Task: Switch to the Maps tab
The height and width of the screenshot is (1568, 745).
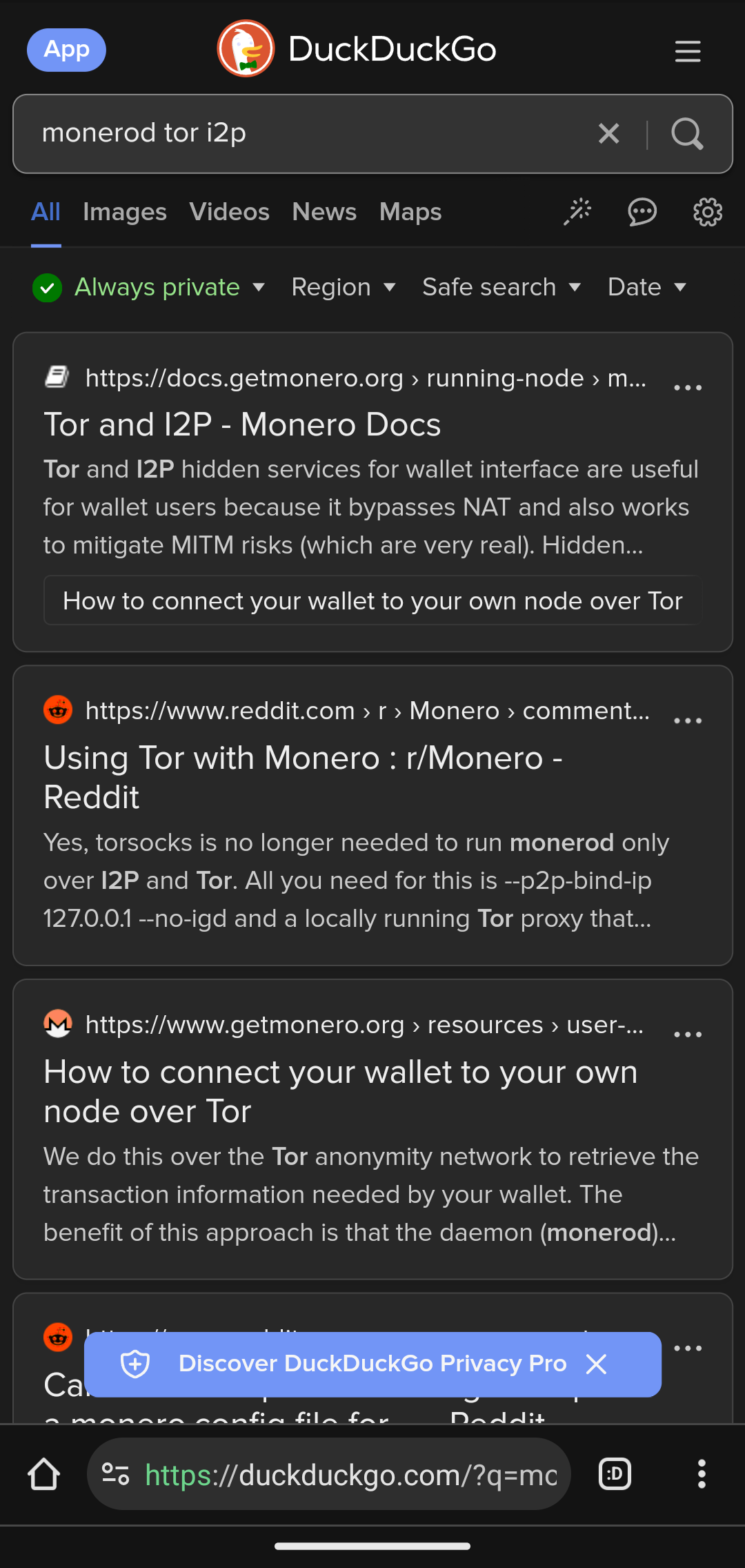Action: 410,212
